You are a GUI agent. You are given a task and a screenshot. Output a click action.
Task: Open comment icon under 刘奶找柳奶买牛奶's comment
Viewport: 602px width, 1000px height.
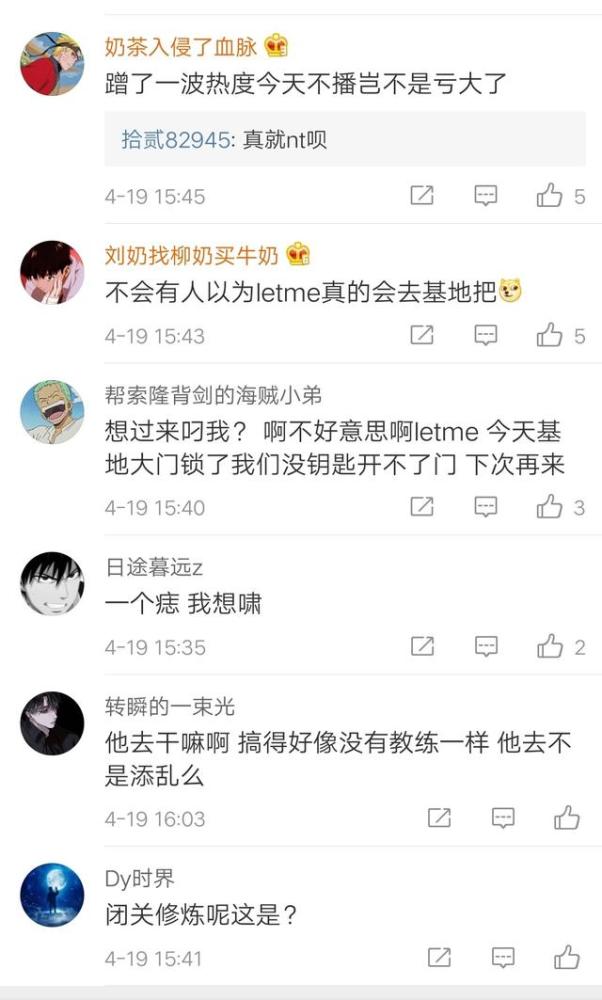coord(486,335)
